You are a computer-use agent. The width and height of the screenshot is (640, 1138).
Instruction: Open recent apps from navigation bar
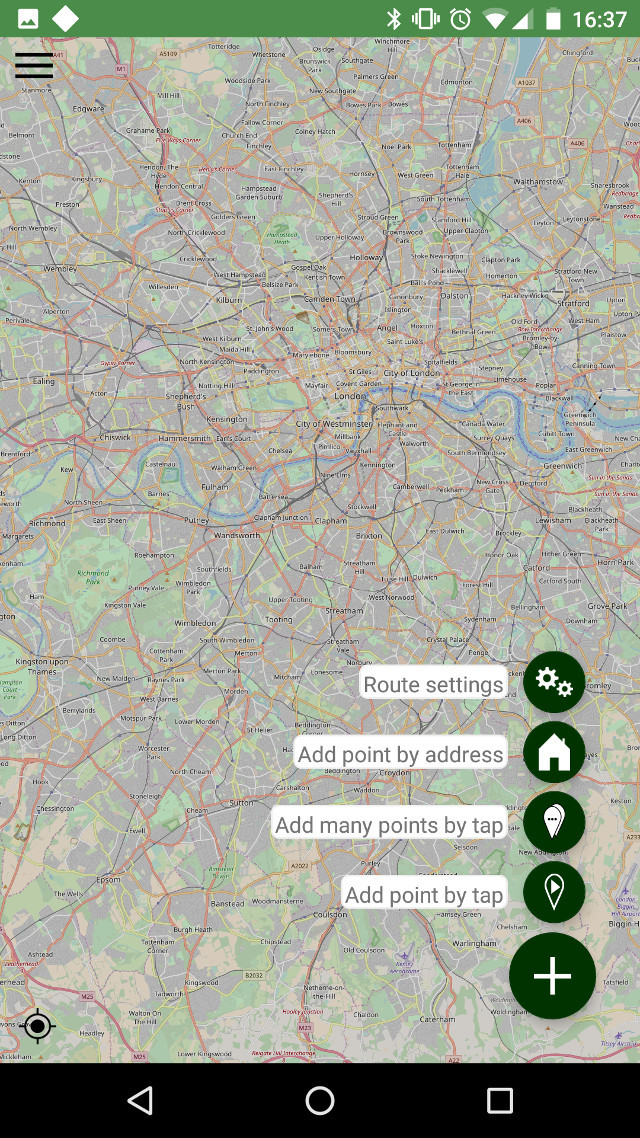499,1100
